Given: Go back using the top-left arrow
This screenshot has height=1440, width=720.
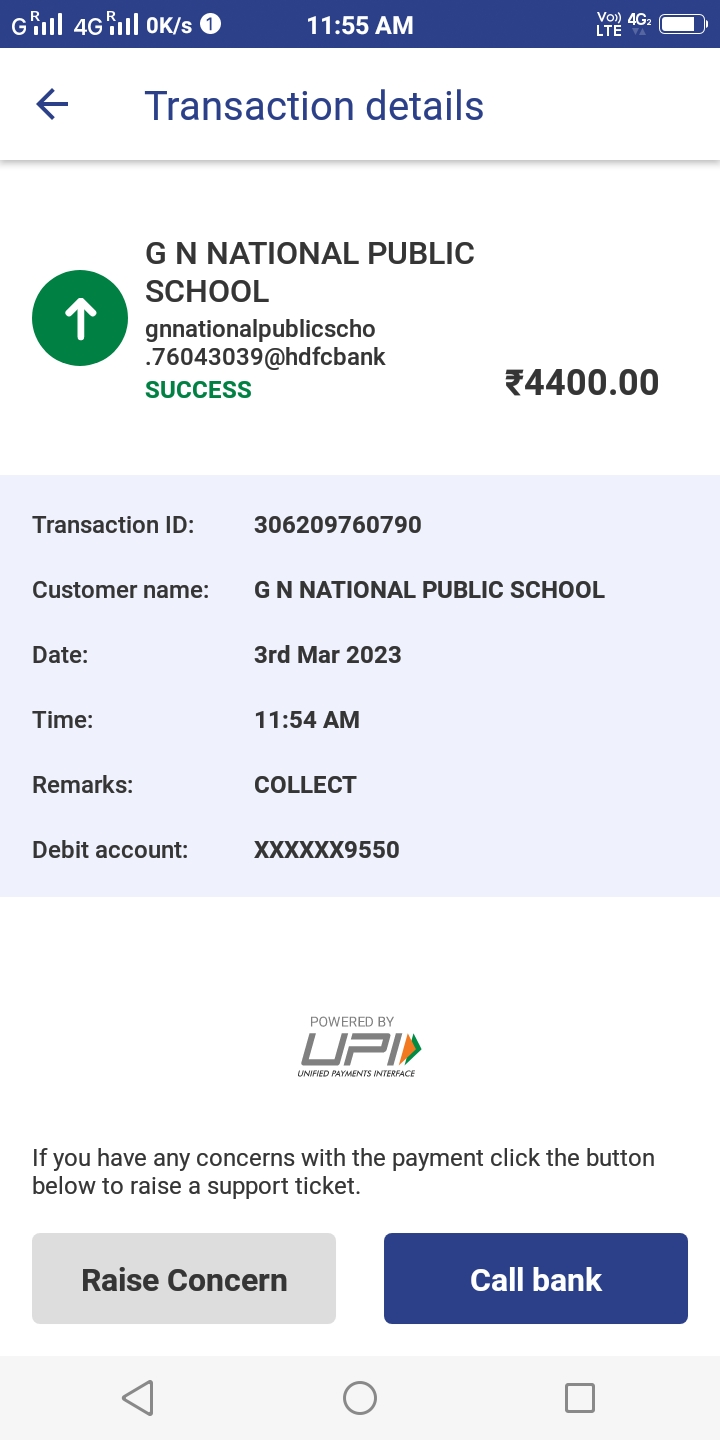Looking at the screenshot, I should pyautogui.click(x=52, y=104).
